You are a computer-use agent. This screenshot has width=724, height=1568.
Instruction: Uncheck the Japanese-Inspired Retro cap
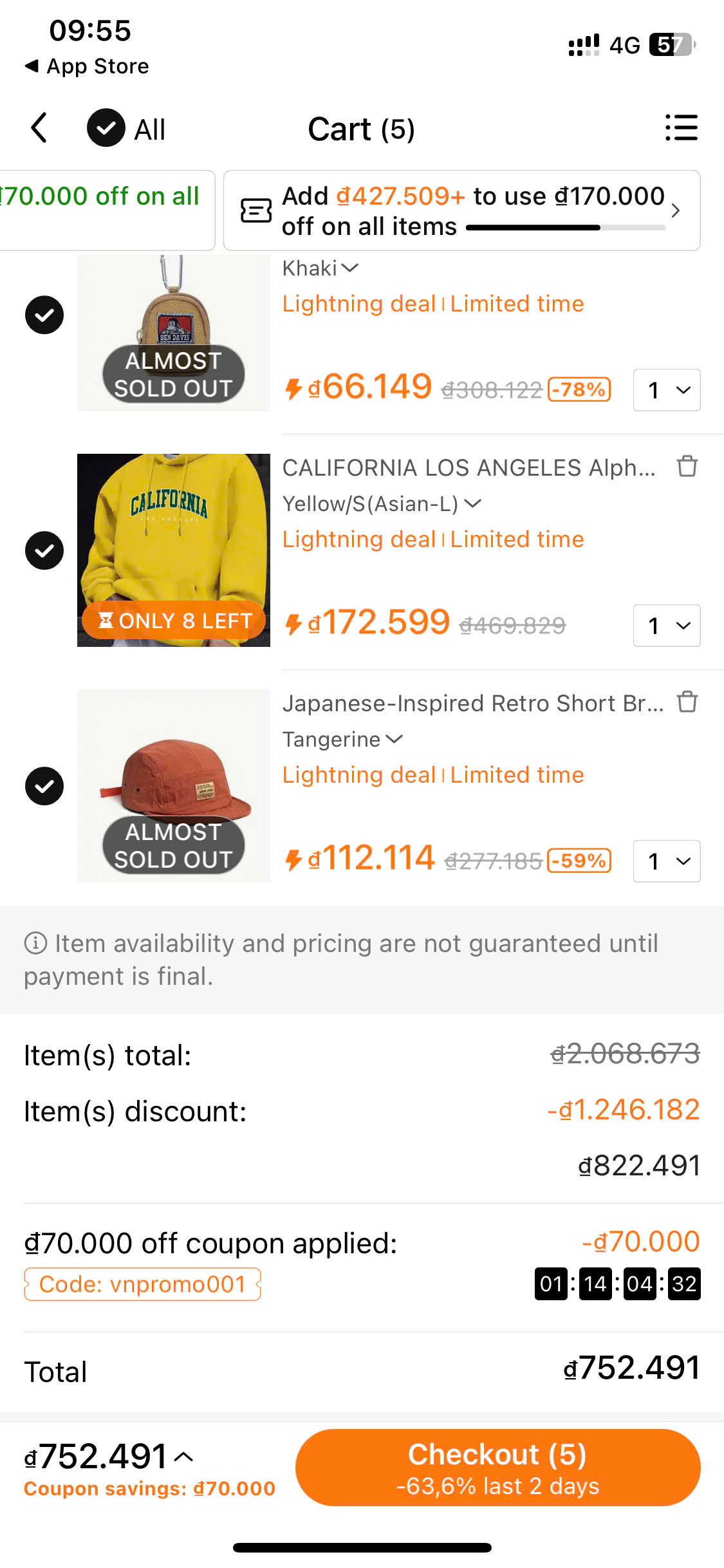click(44, 787)
